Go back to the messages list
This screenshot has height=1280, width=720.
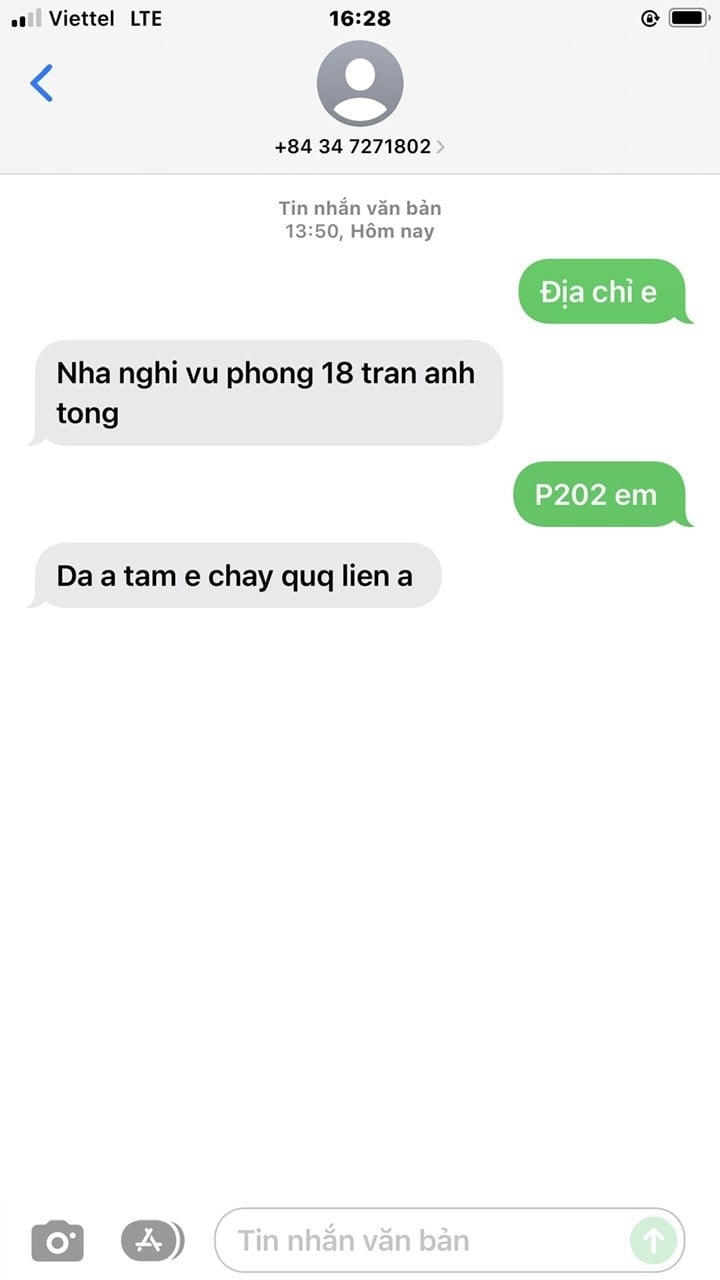point(41,83)
